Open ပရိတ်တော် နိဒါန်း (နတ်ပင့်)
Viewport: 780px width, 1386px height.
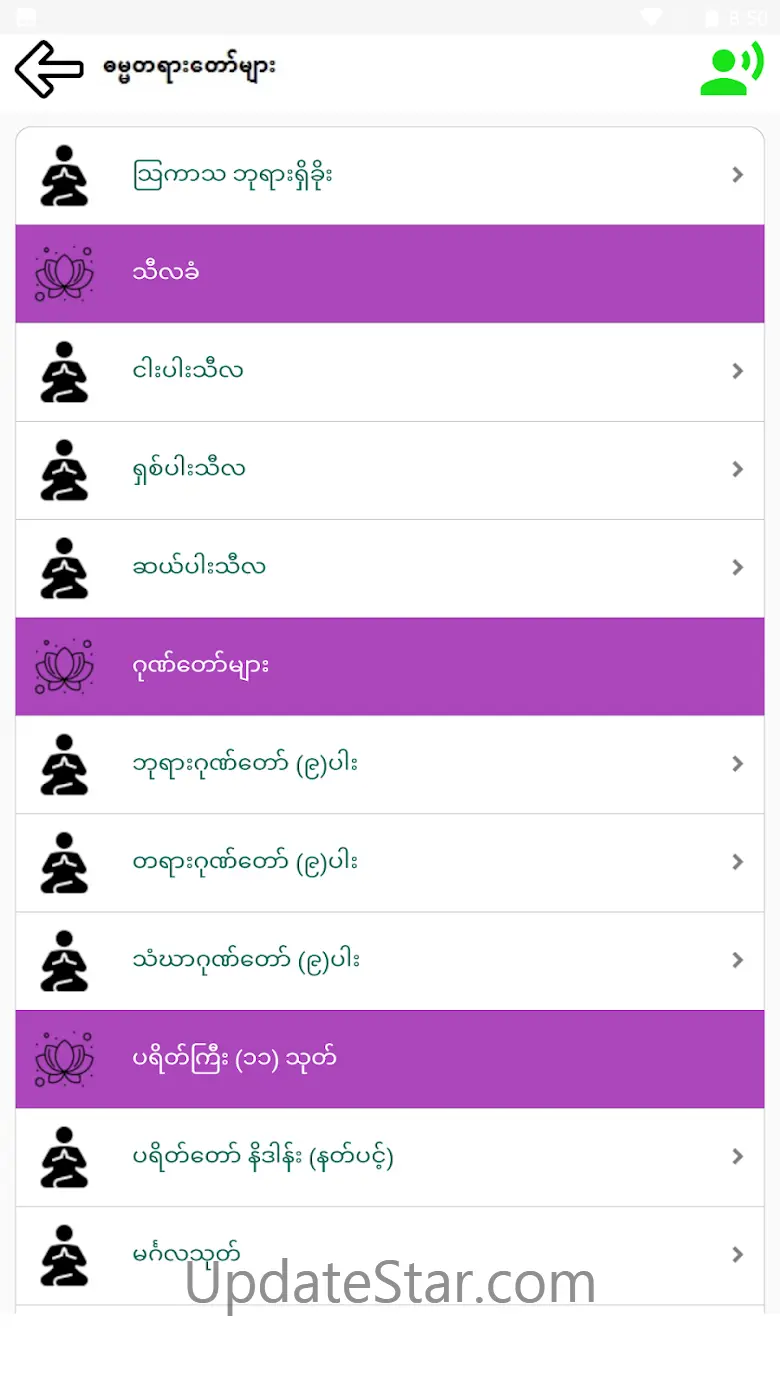(390, 1157)
